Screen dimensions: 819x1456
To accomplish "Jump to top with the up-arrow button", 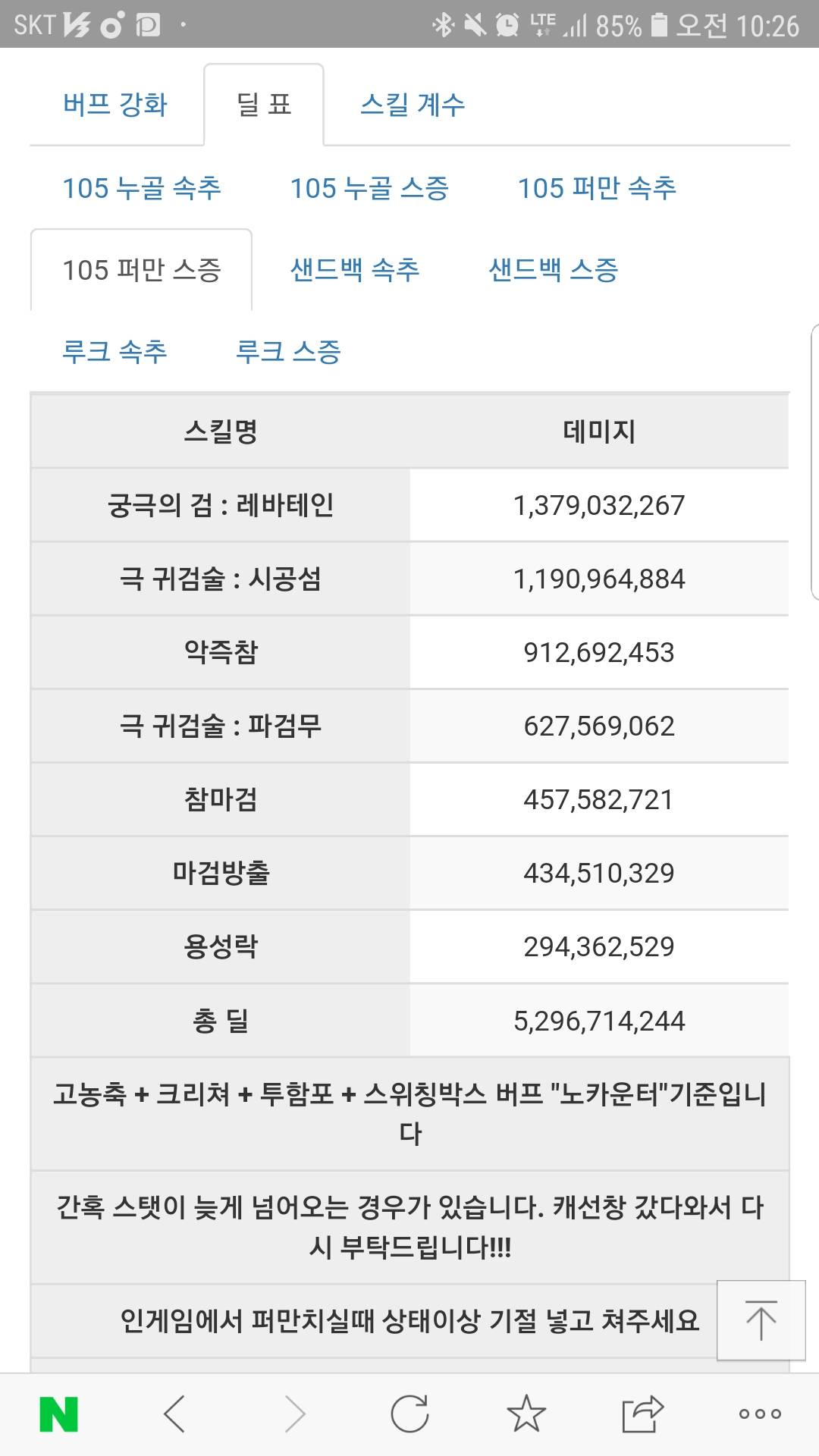I will tap(761, 1320).
